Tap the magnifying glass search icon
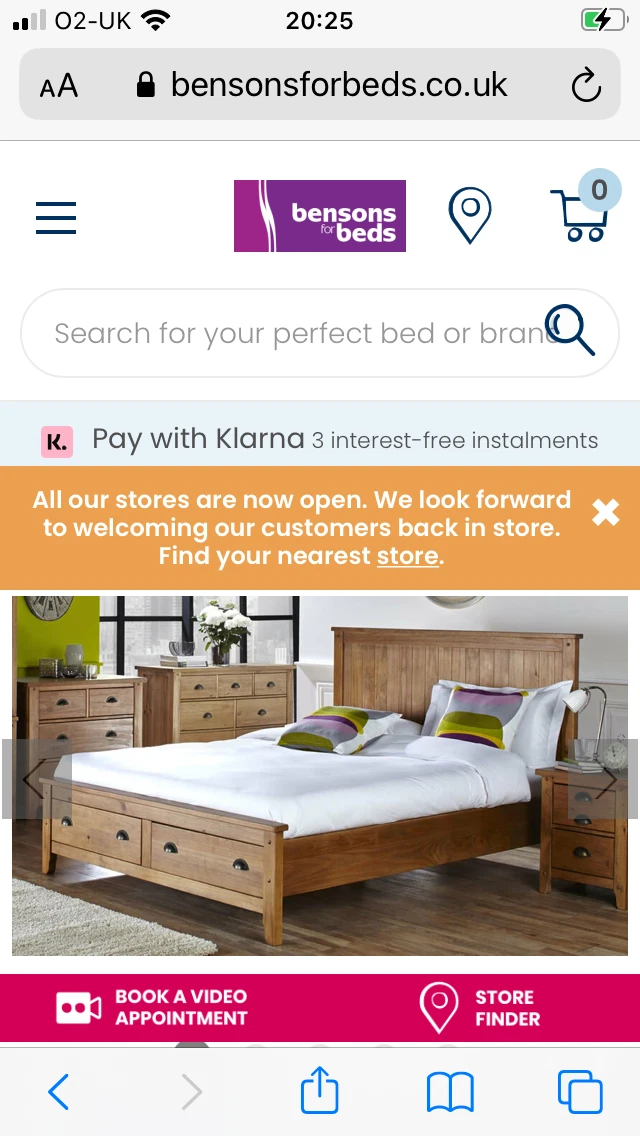This screenshot has width=640, height=1136. coord(570,330)
